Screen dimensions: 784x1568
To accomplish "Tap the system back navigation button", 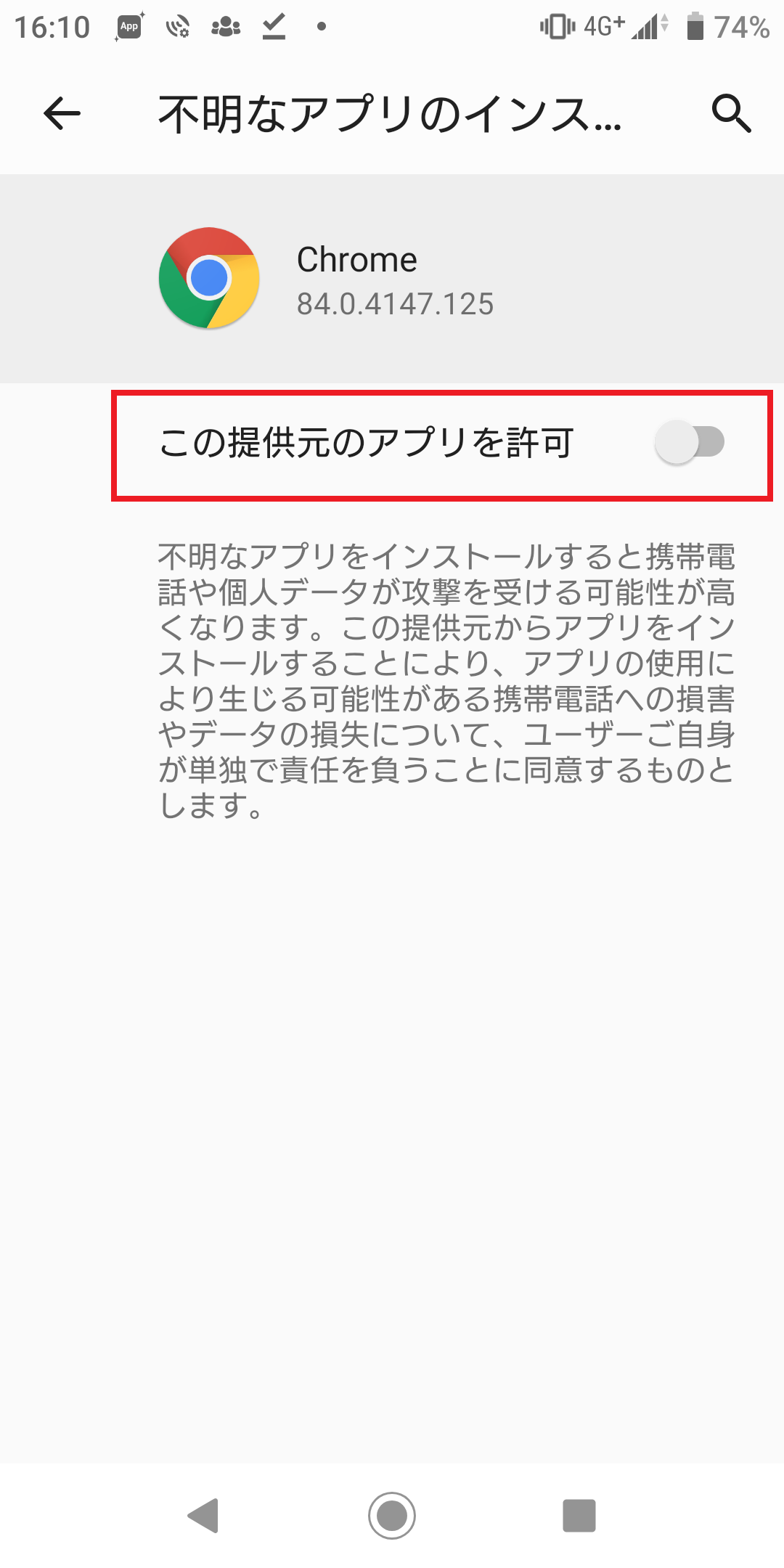I will [204, 1515].
